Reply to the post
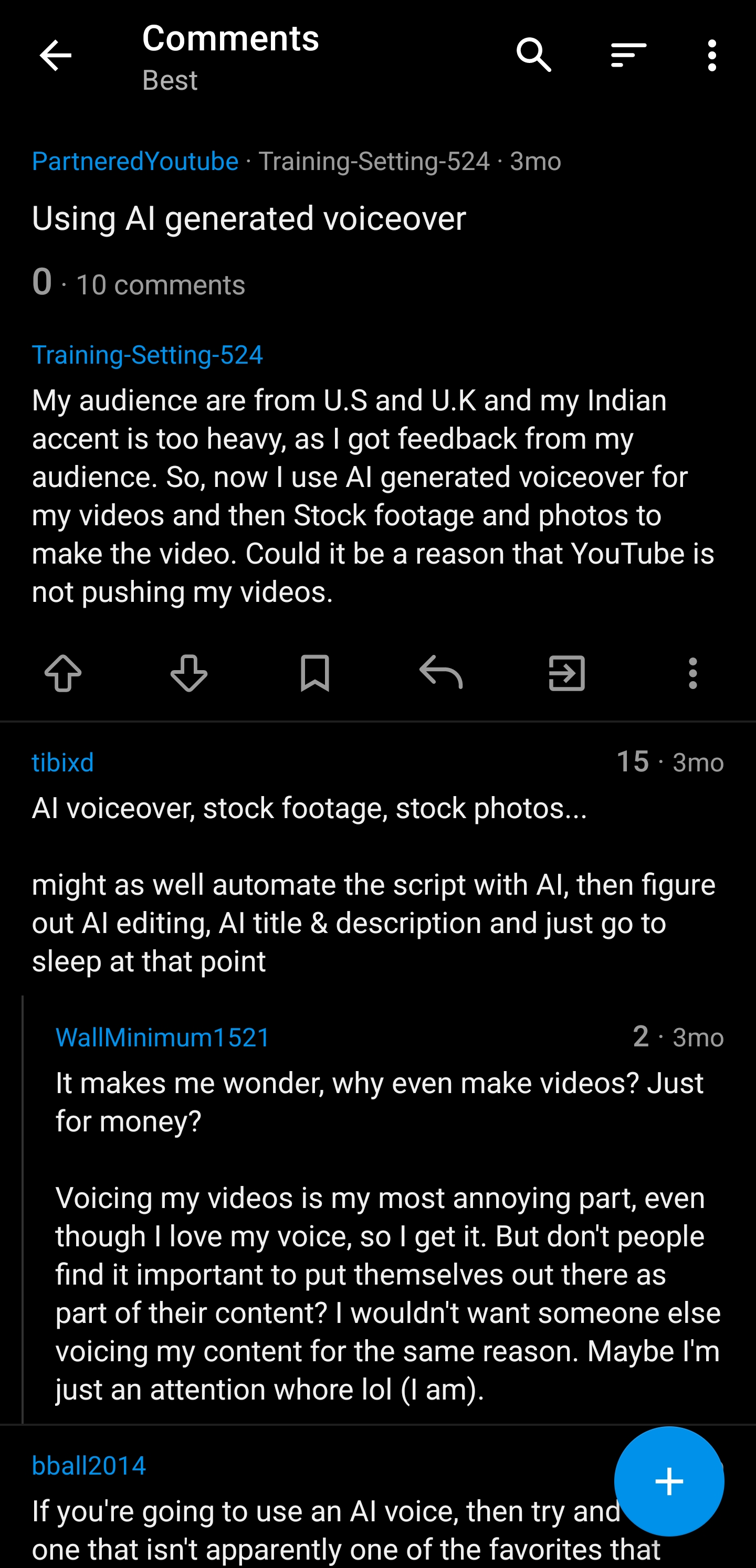 click(441, 673)
